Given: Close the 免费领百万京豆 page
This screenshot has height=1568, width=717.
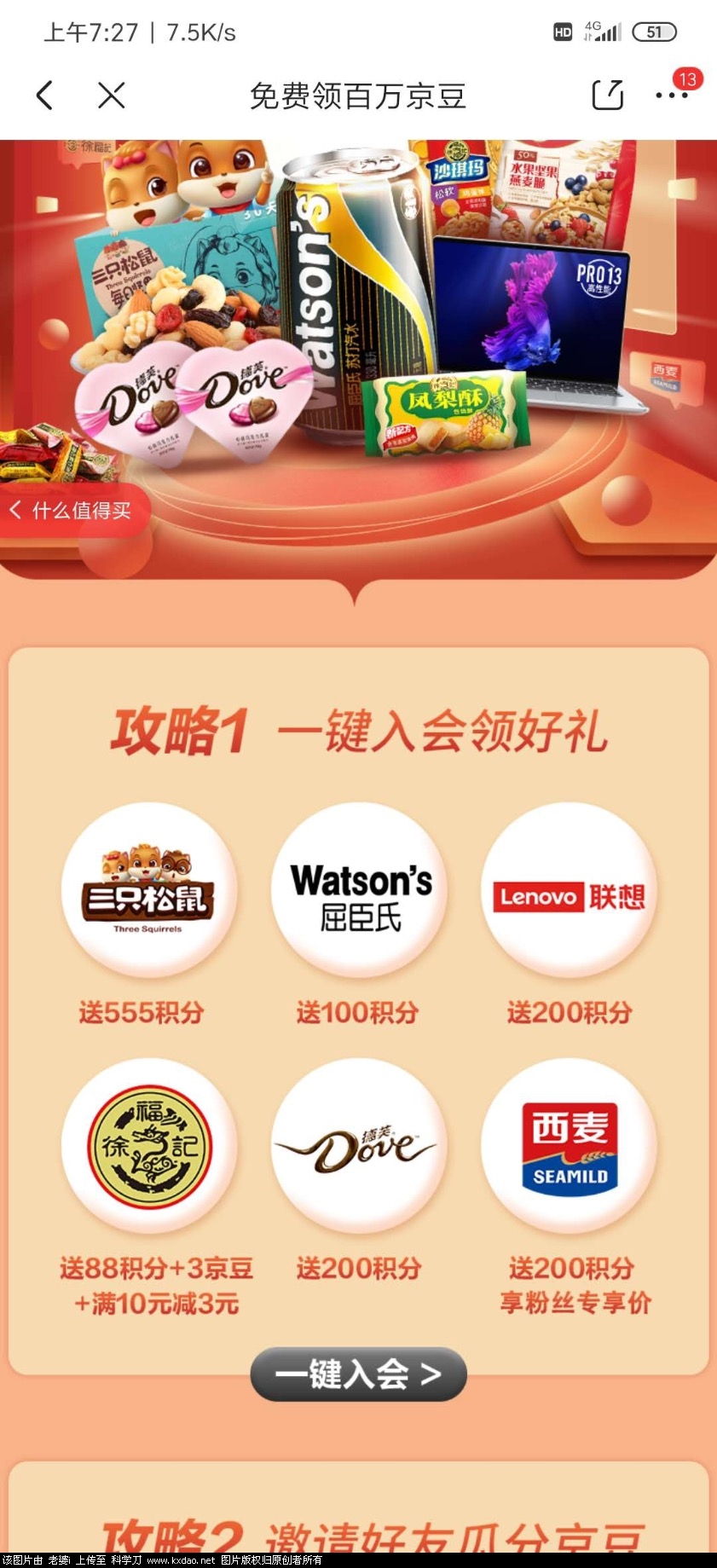Looking at the screenshot, I should 112,95.
